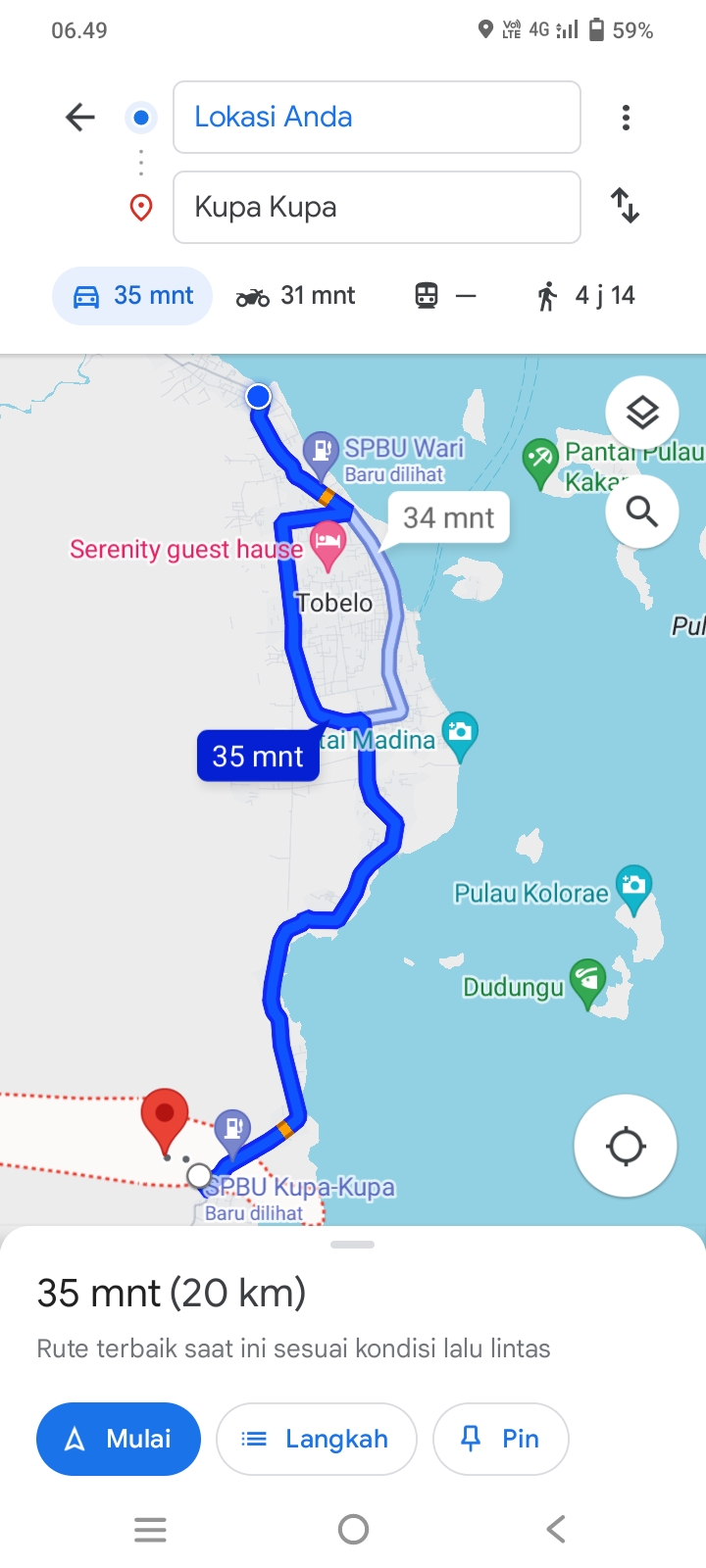
Task: Select the alternate 34 mnt route
Action: pyautogui.click(x=449, y=516)
